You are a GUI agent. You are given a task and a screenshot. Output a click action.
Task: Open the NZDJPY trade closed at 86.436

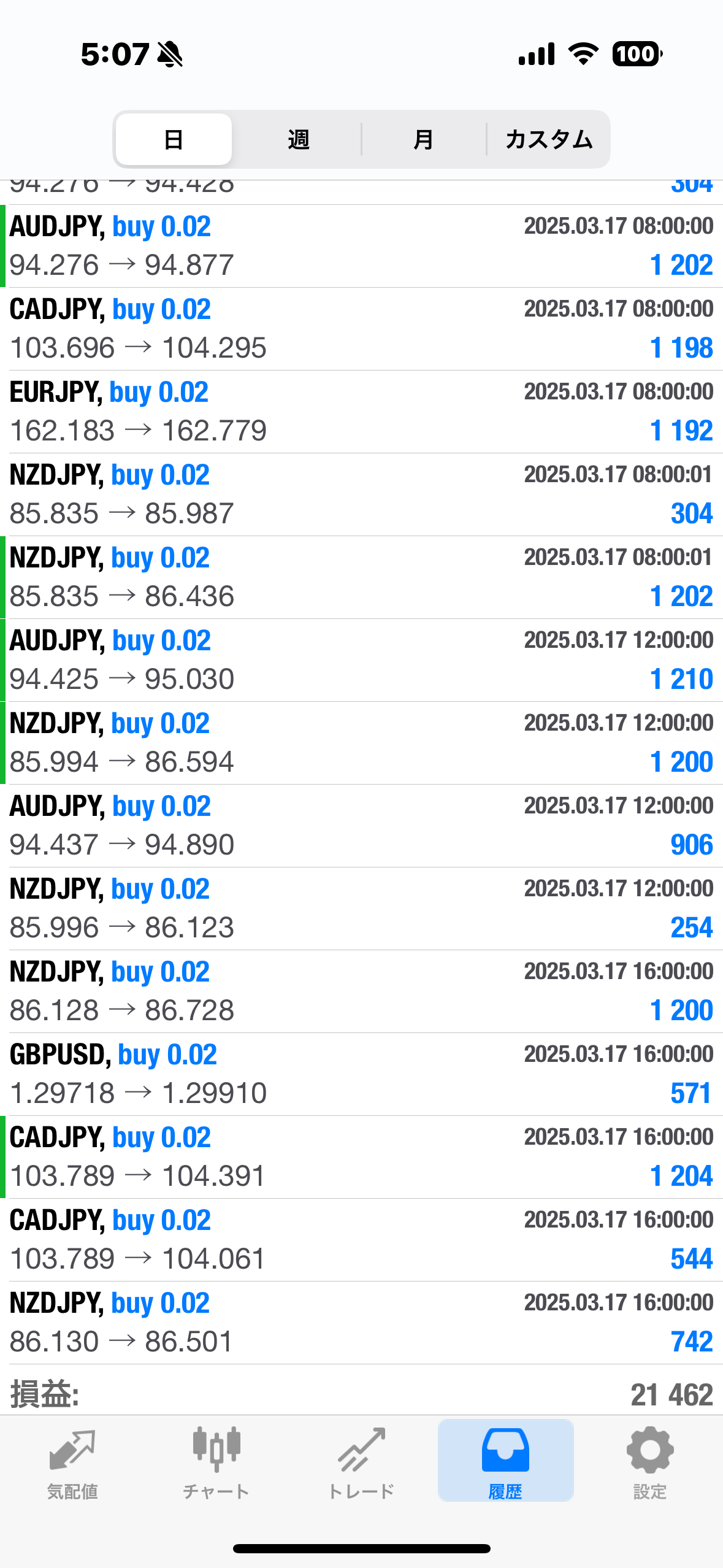(x=361, y=577)
